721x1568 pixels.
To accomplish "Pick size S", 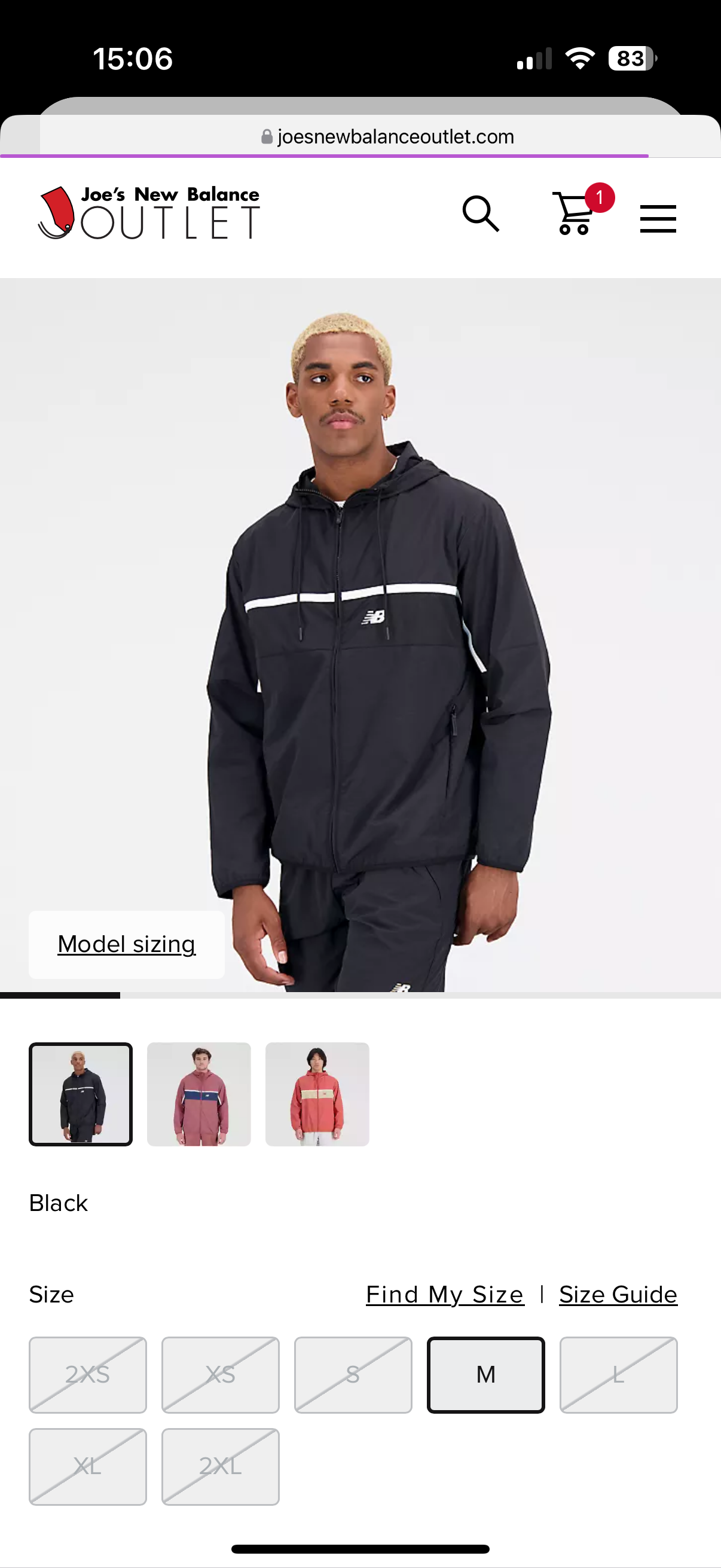I will pos(353,1374).
